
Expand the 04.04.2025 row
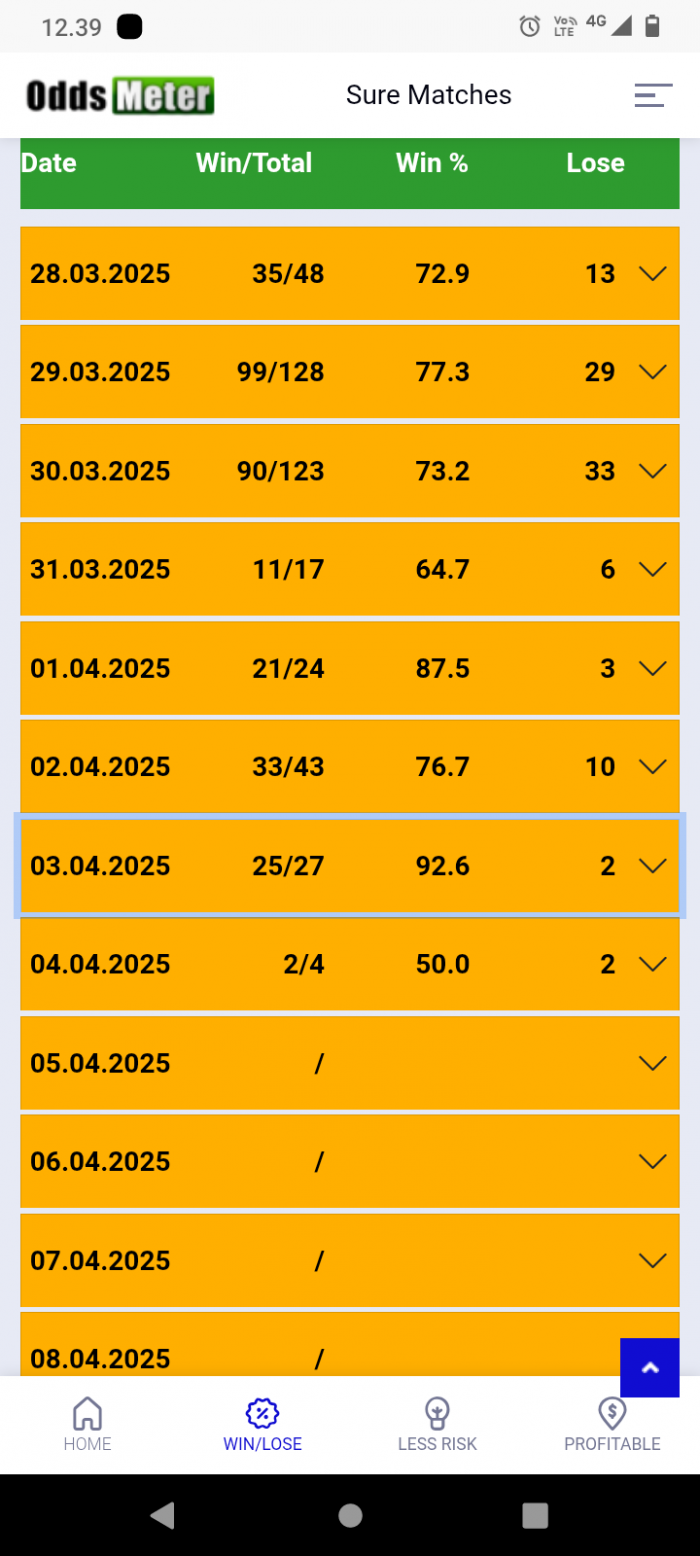[x=350, y=964]
